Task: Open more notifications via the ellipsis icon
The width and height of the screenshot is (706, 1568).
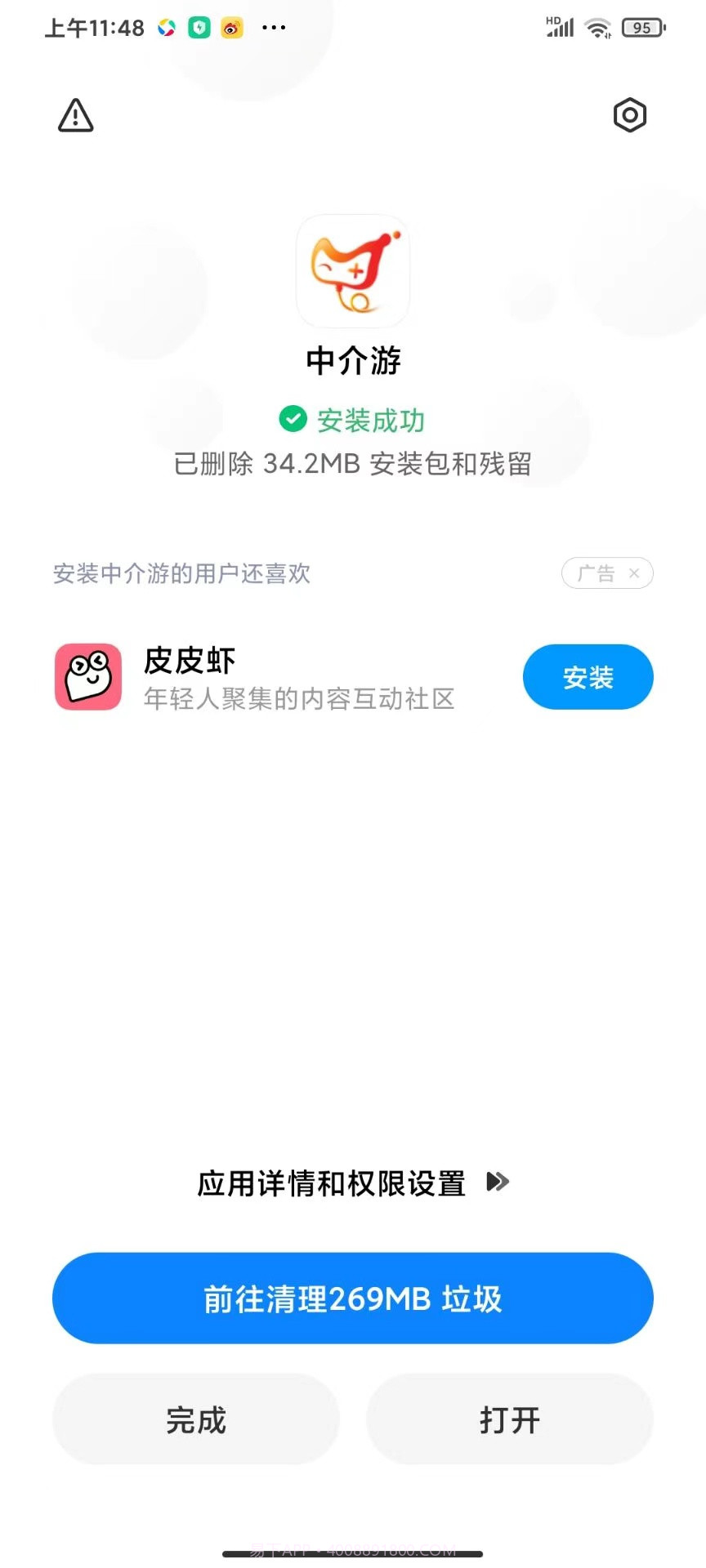Action: coord(274,27)
